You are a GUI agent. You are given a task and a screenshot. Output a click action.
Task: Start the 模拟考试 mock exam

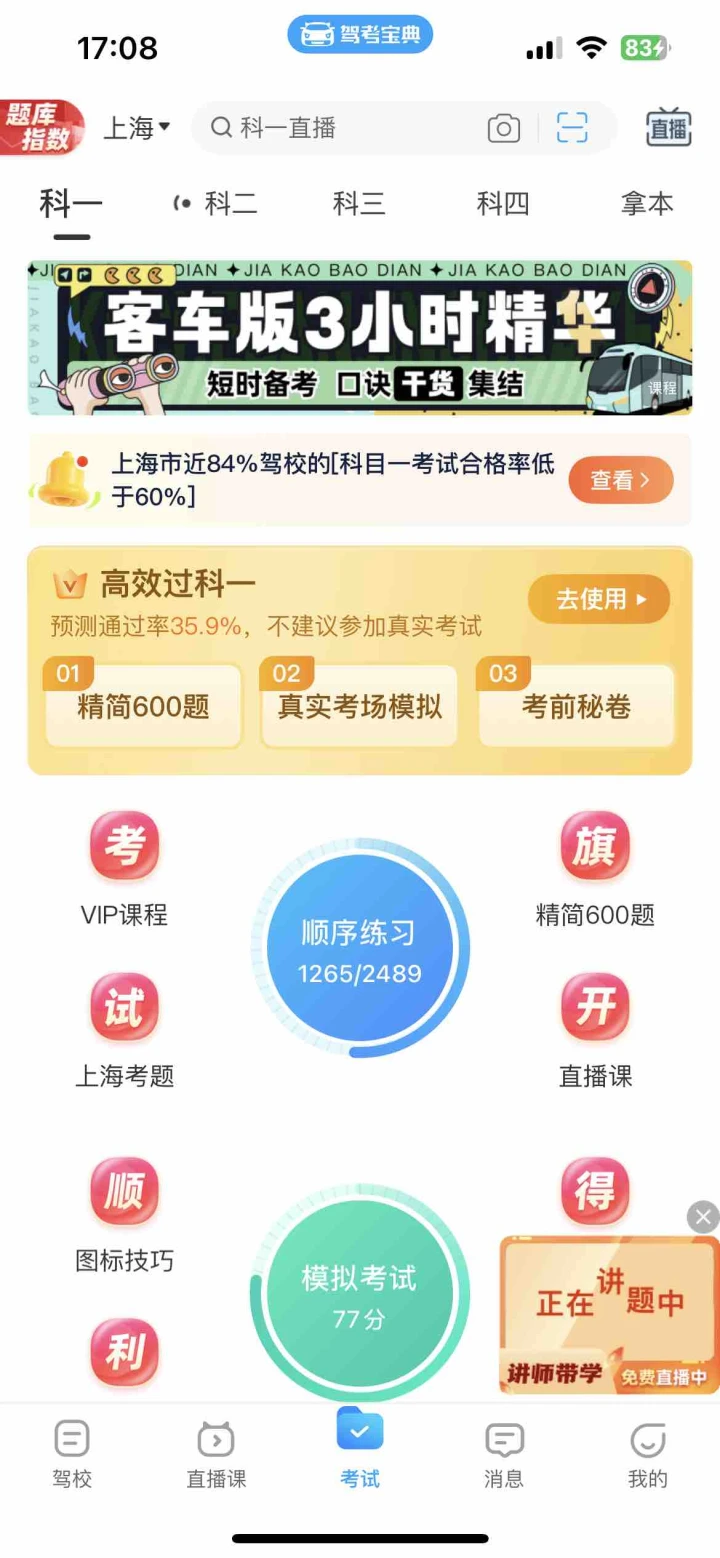(x=360, y=1296)
